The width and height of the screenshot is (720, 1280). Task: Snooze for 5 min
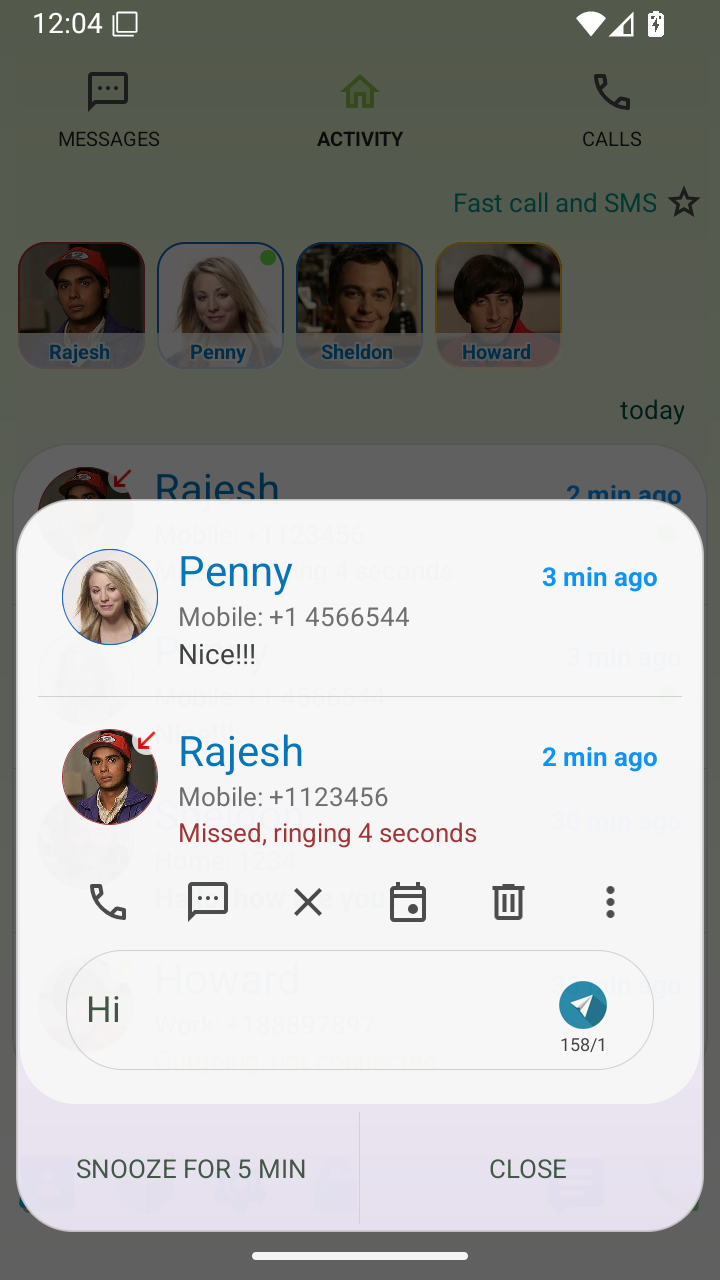[191, 1169]
